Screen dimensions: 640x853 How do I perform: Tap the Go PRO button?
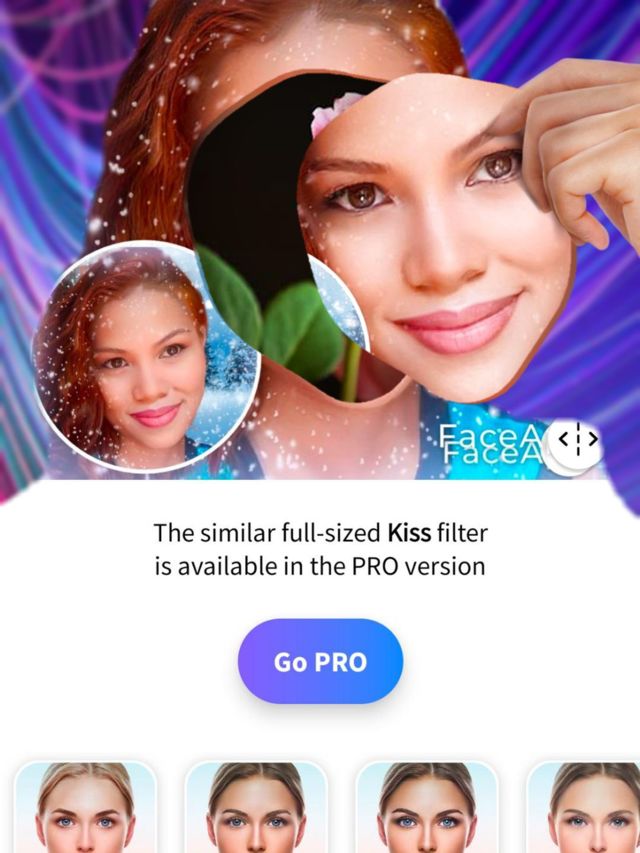pos(321,662)
